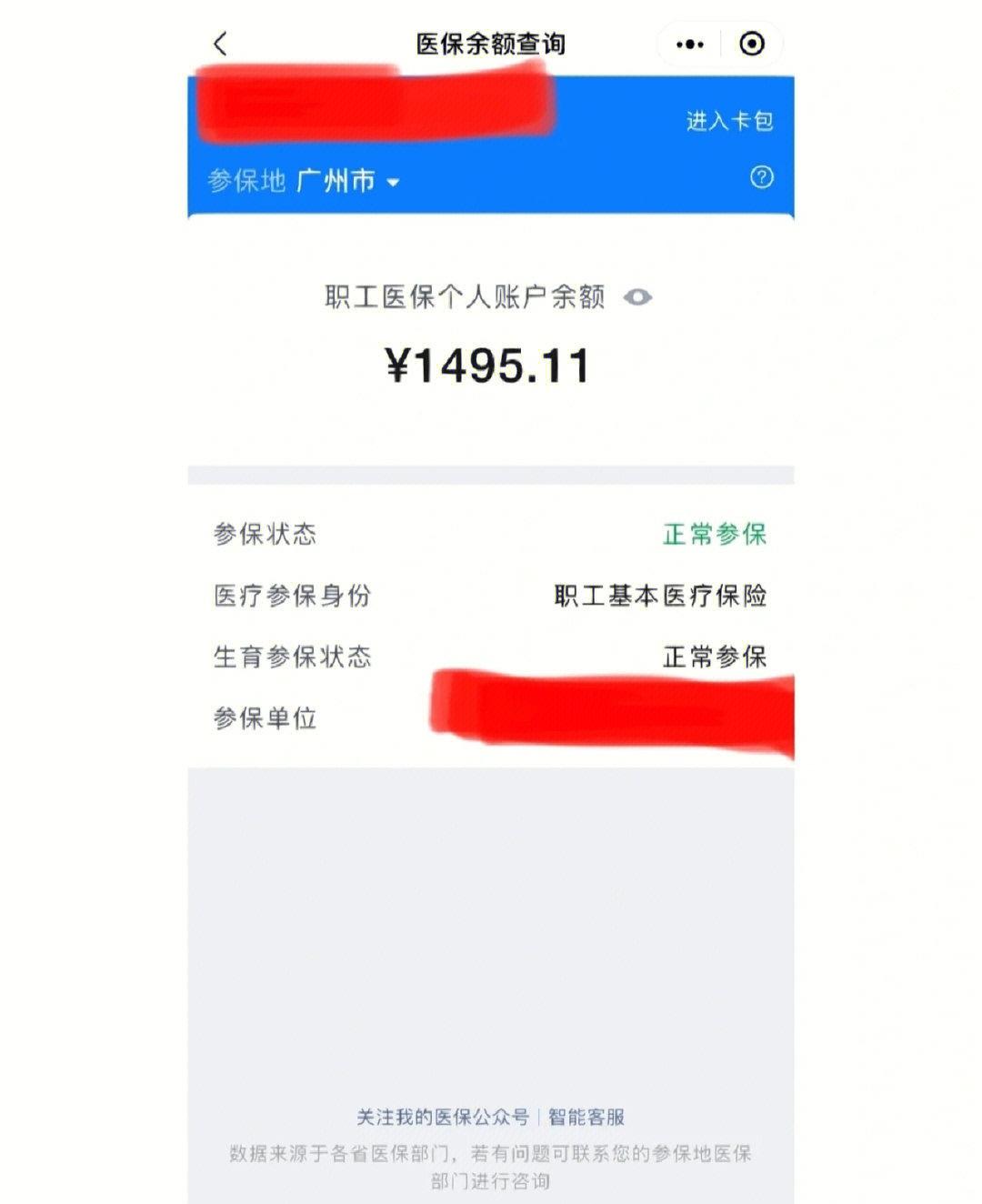Change 参保地 by clicking its dropdown triangle

[x=393, y=181]
